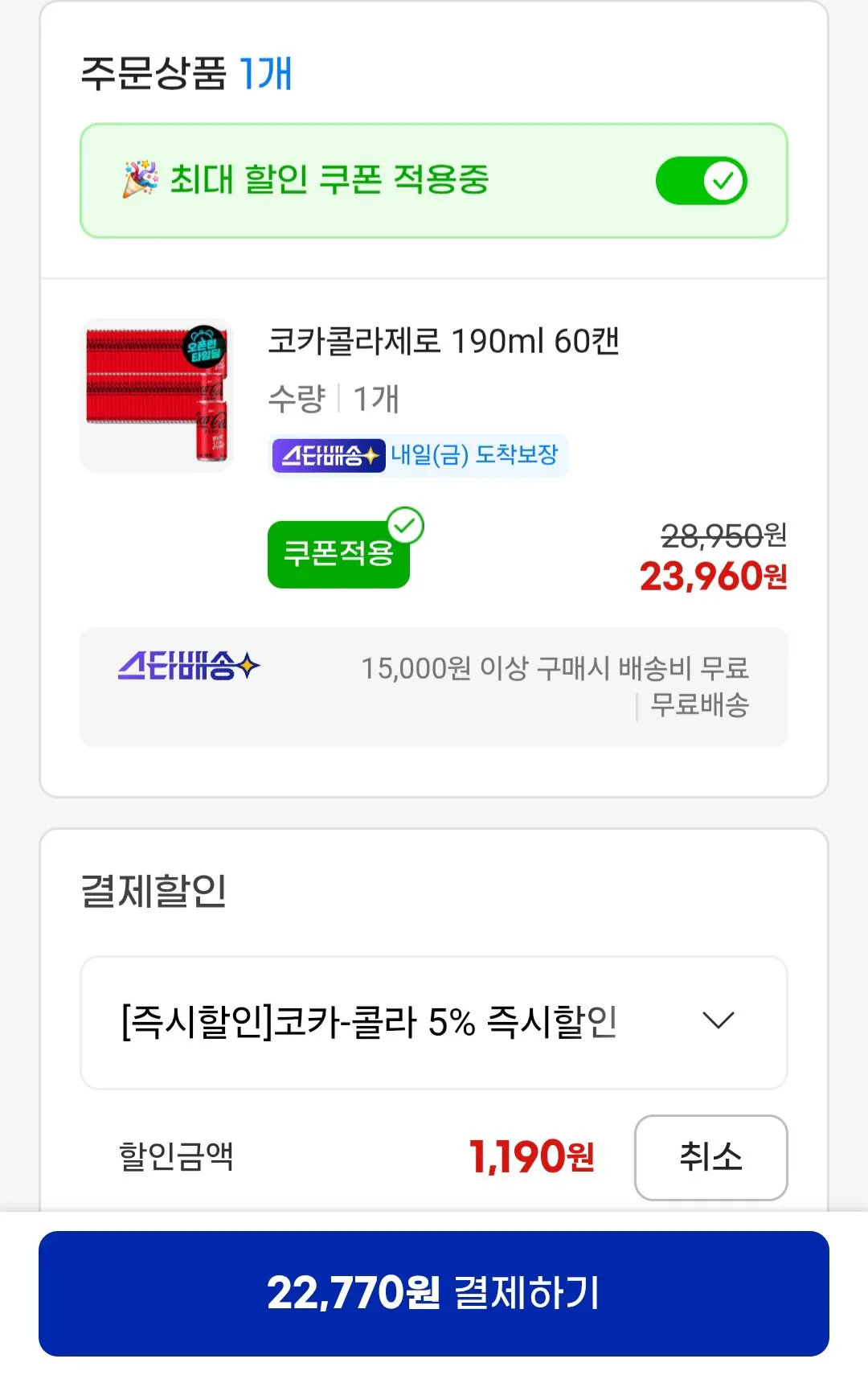Click the green checkmark on 쿠폰적용
Viewport: 868px width, 1375px height.
tap(407, 525)
